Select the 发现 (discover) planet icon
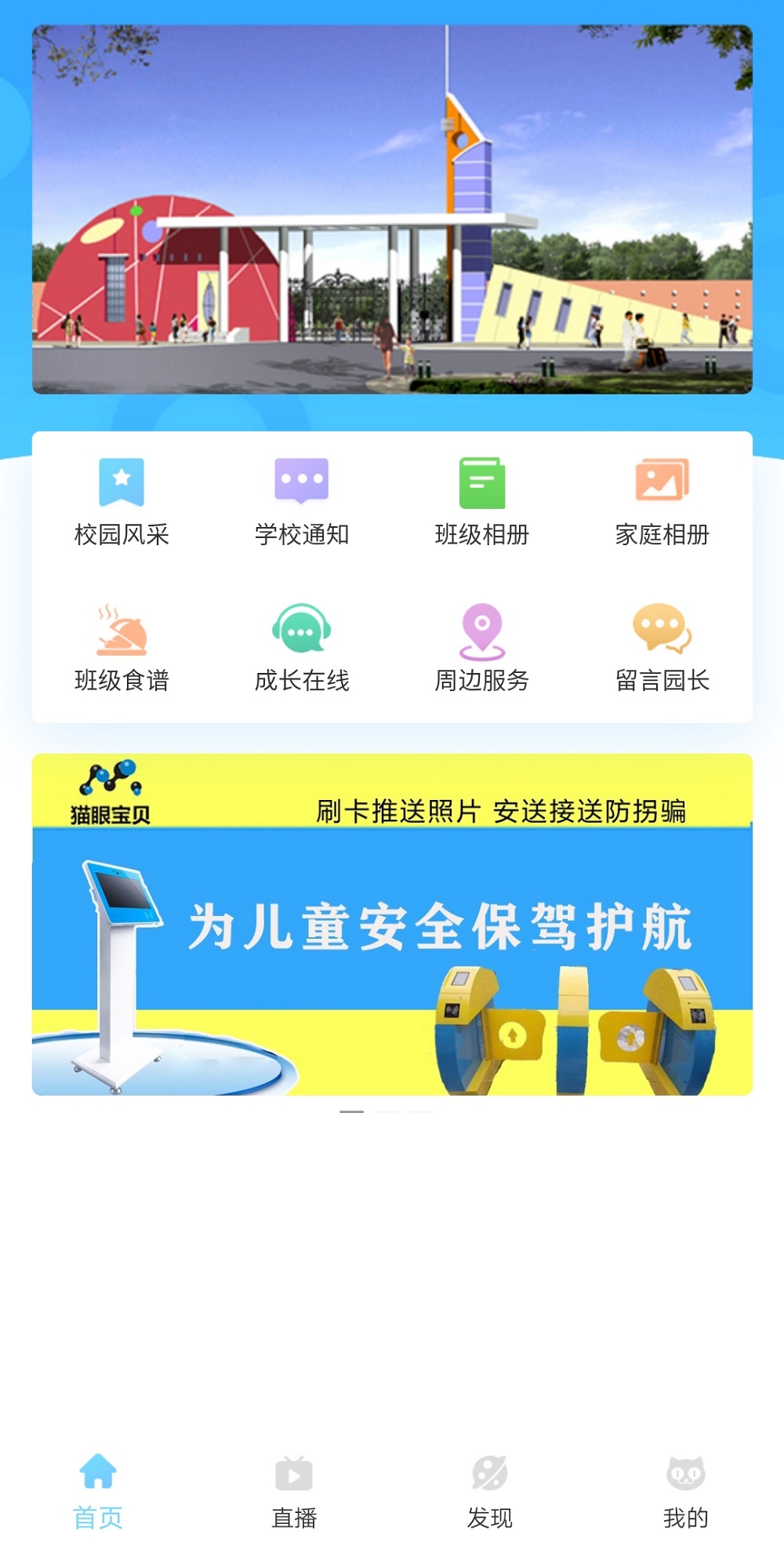This screenshot has height=1542, width=784. pyautogui.click(x=489, y=1474)
